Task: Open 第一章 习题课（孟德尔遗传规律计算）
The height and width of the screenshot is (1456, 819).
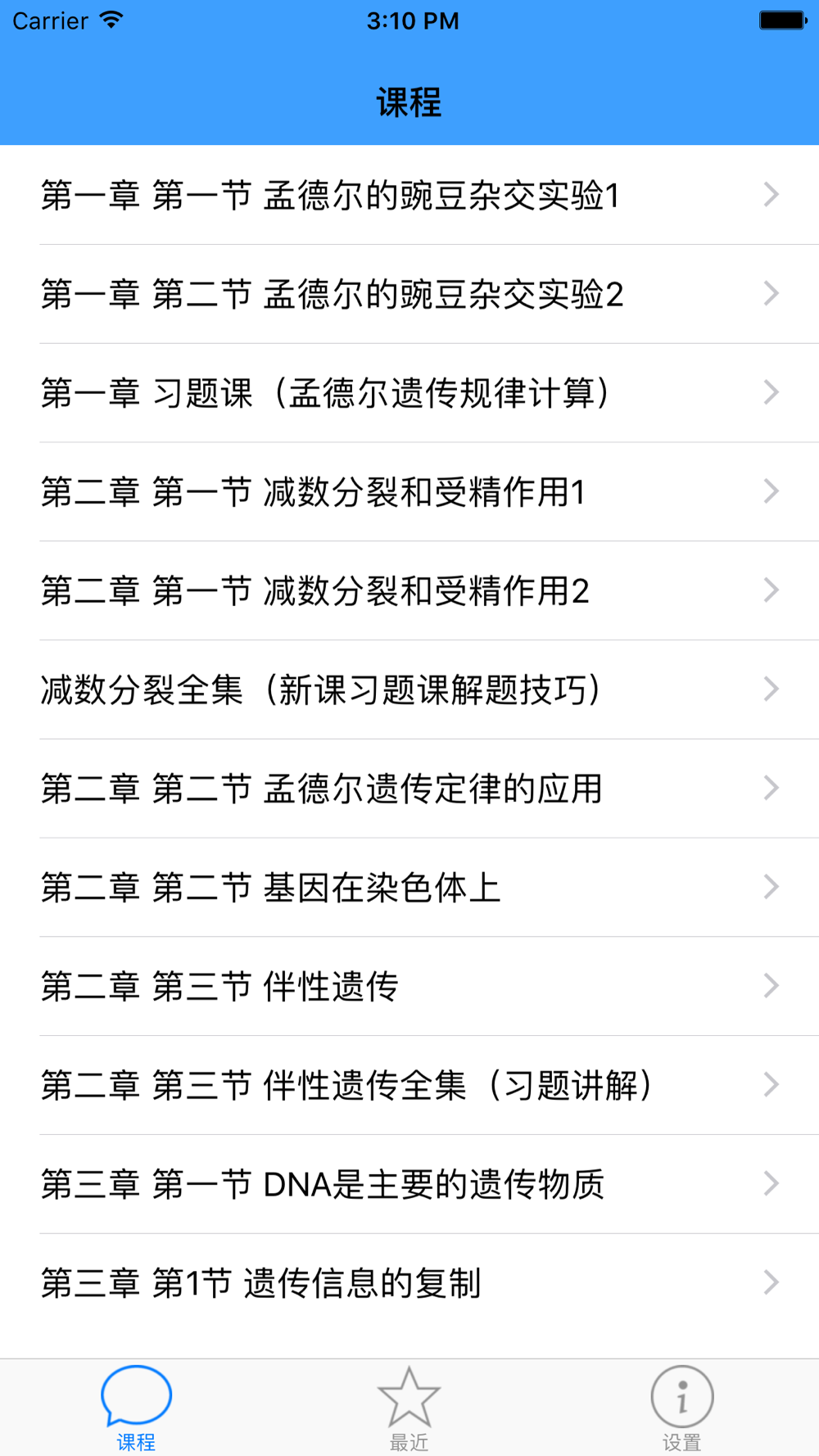Action: 409,393
